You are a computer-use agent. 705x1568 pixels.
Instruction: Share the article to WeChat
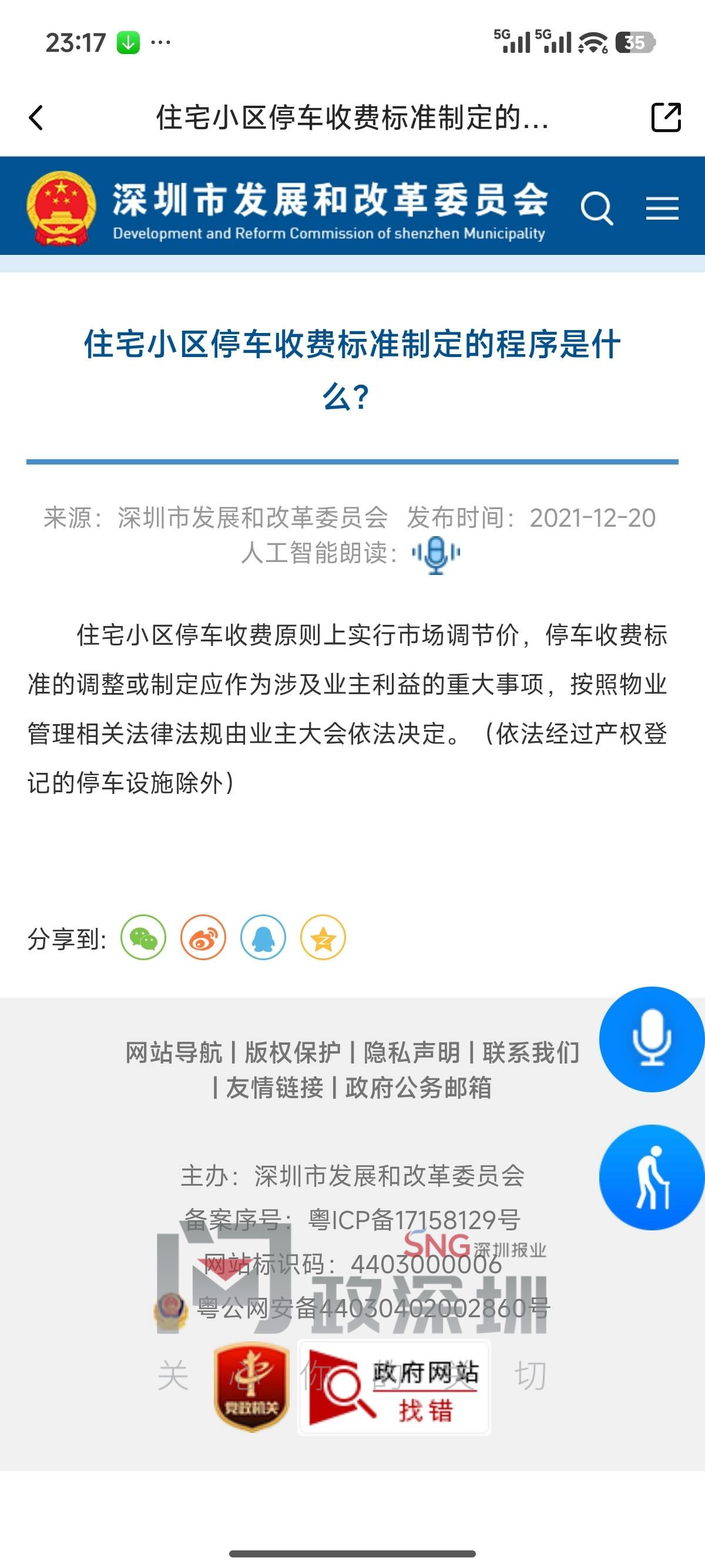(x=143, y=938)
